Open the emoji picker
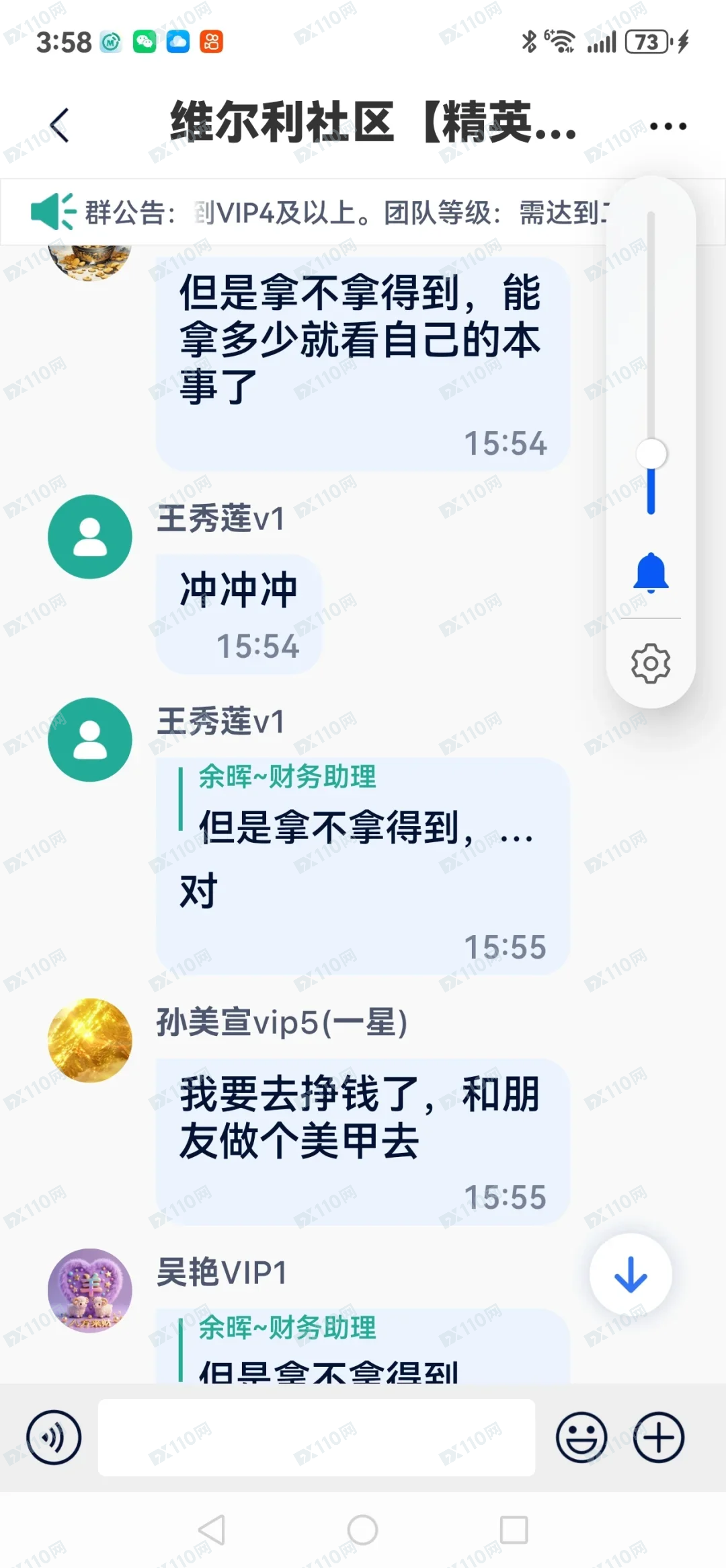 (581, 1438)
